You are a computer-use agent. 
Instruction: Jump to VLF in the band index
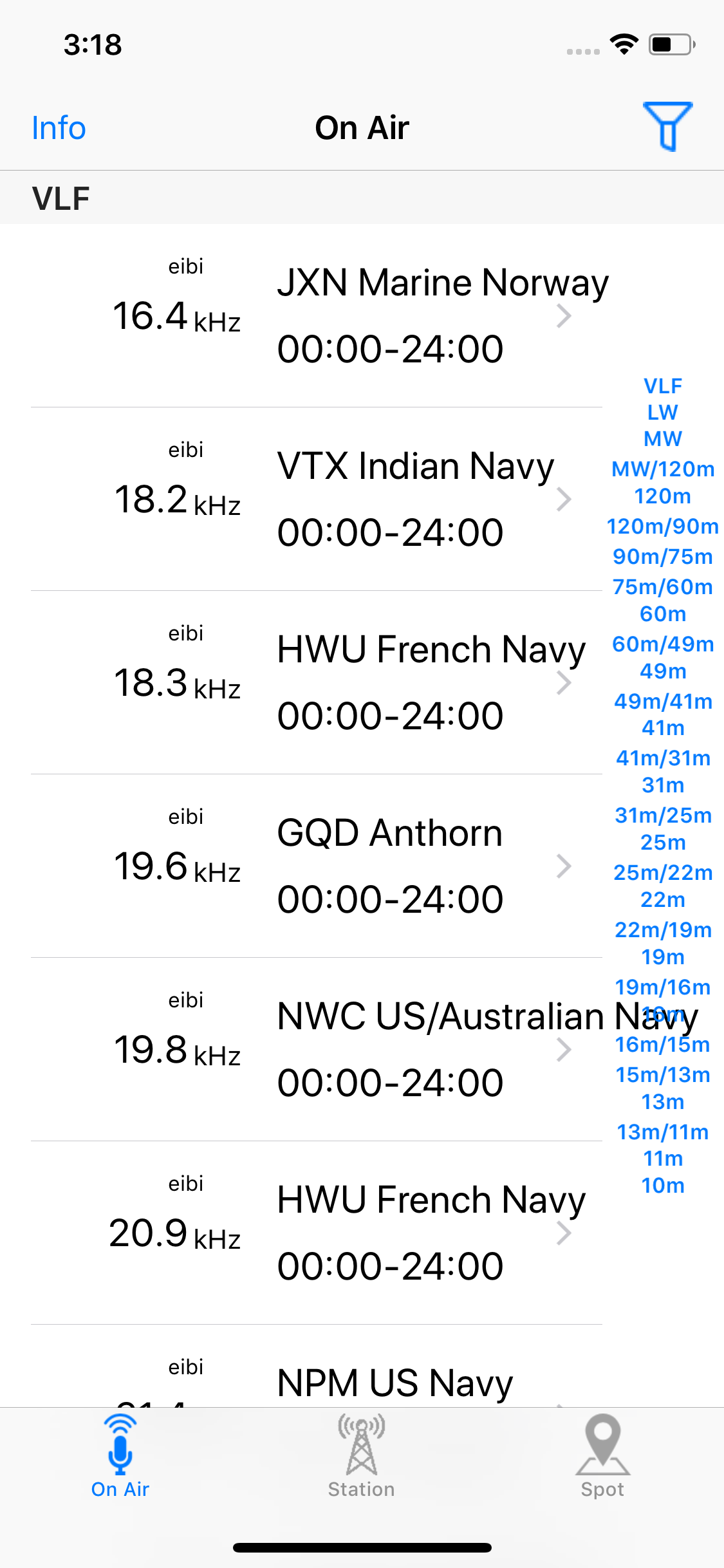point(664,385)
